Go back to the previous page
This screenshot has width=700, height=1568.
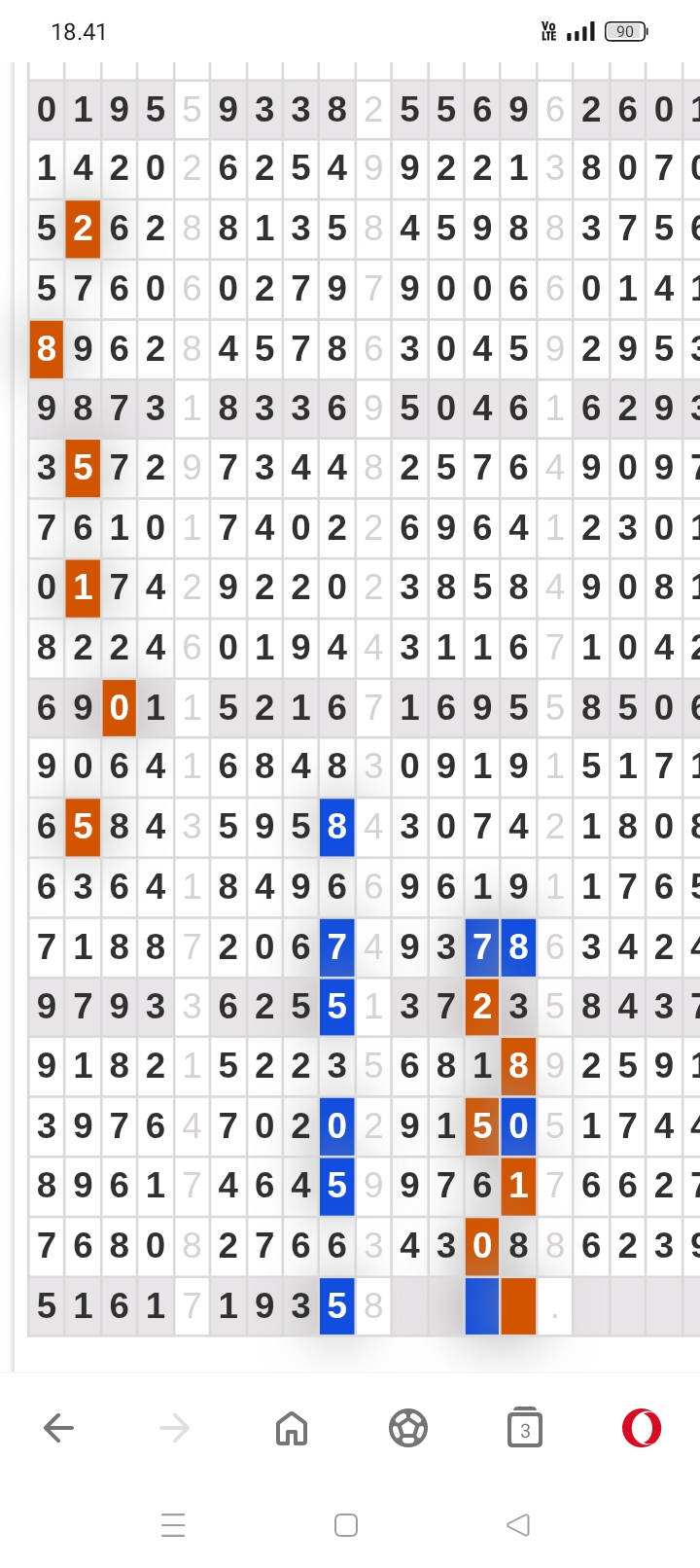click(x=59, y=1428)
